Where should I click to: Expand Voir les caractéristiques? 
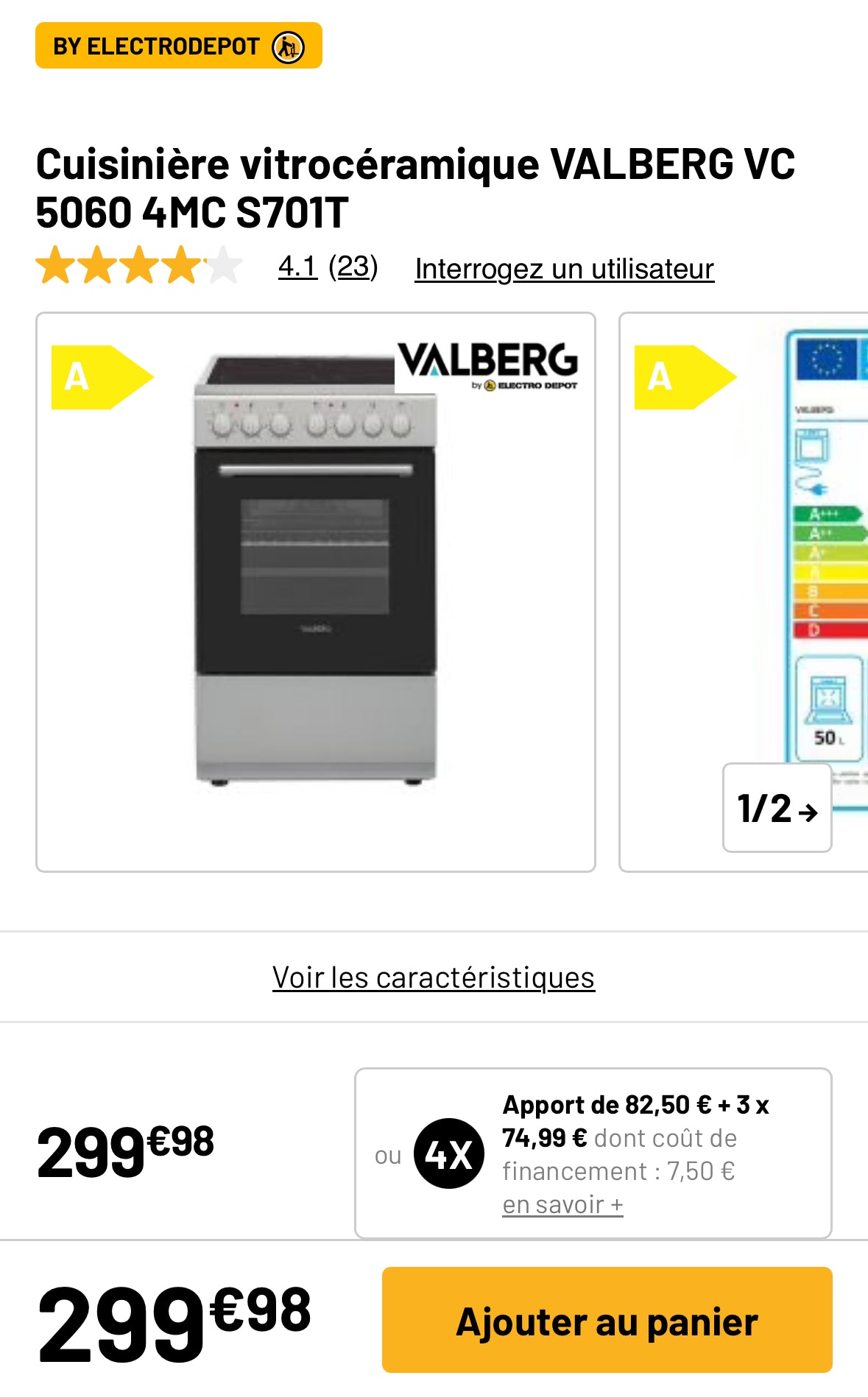tap(434, 977)
